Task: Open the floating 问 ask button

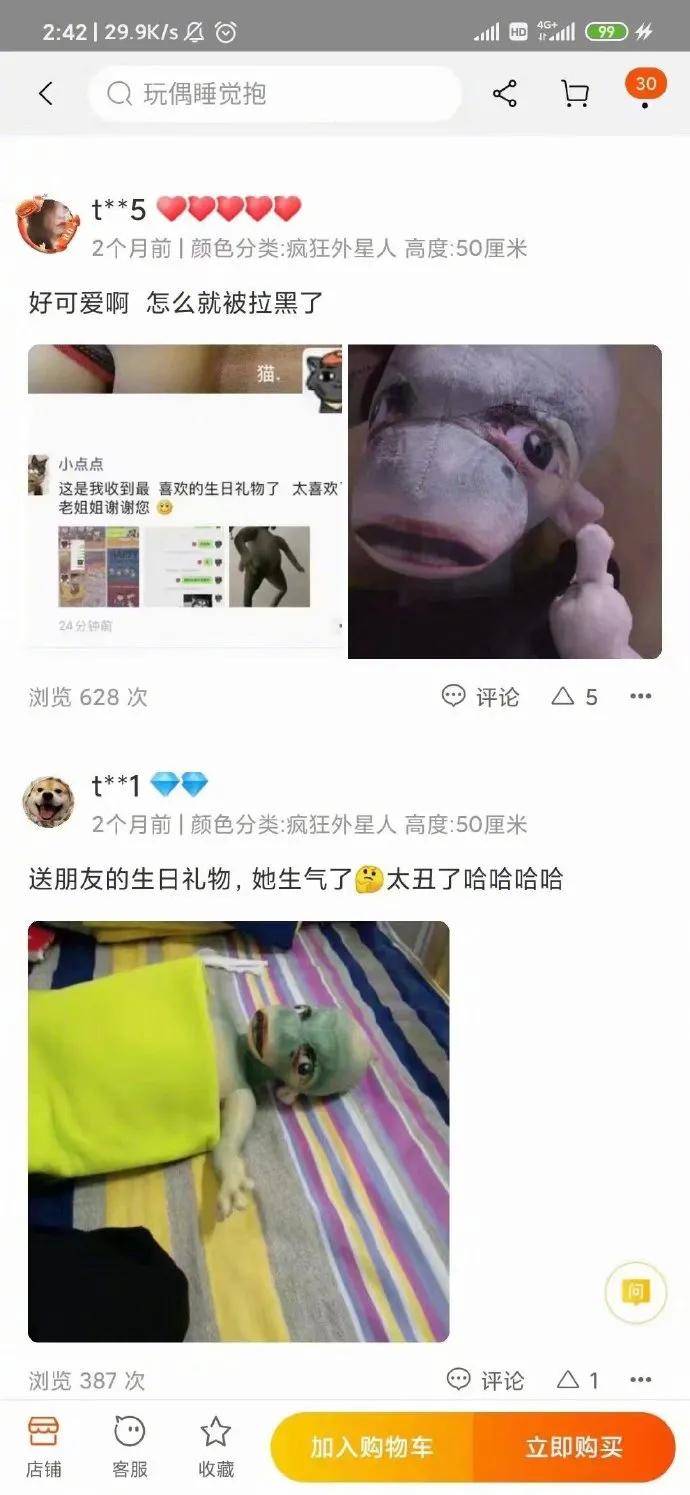Action: coord(635,1292)
